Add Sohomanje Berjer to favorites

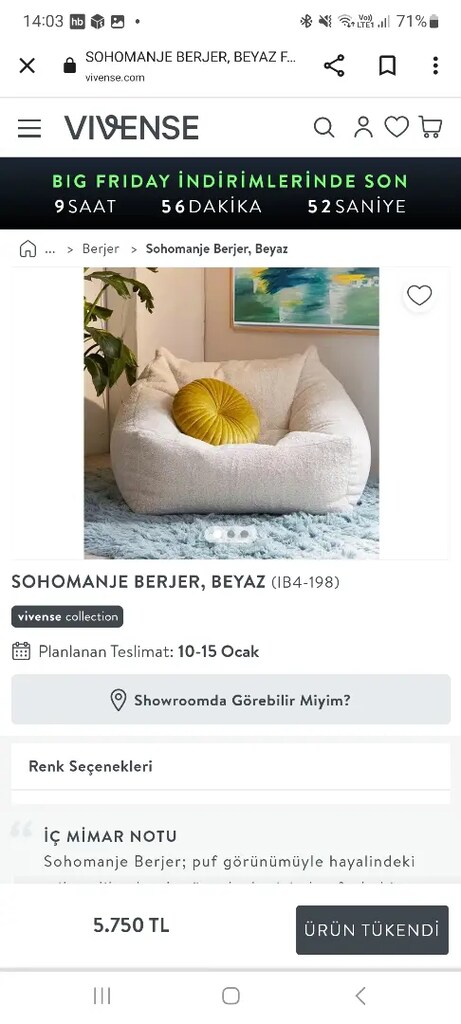point(419,296)
